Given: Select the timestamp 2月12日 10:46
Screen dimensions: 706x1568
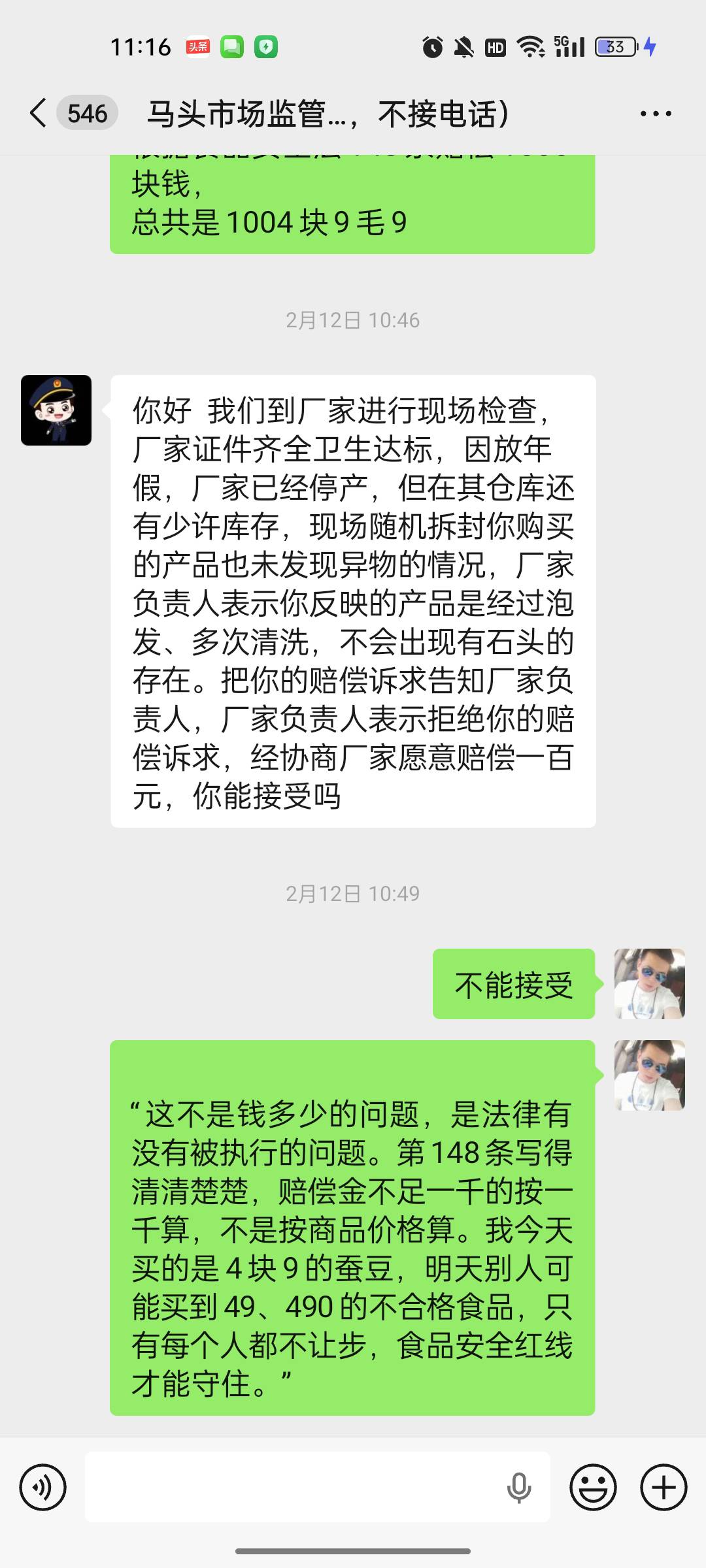Looking at the screenshot, I should [353, 320].
